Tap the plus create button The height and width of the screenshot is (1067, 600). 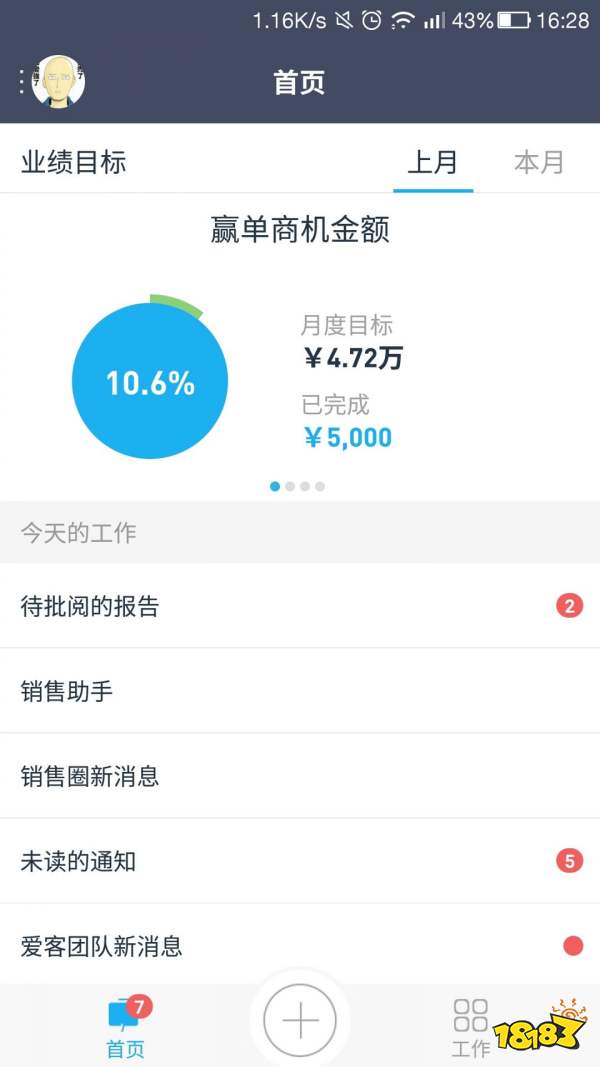[x=300, y=1020]
